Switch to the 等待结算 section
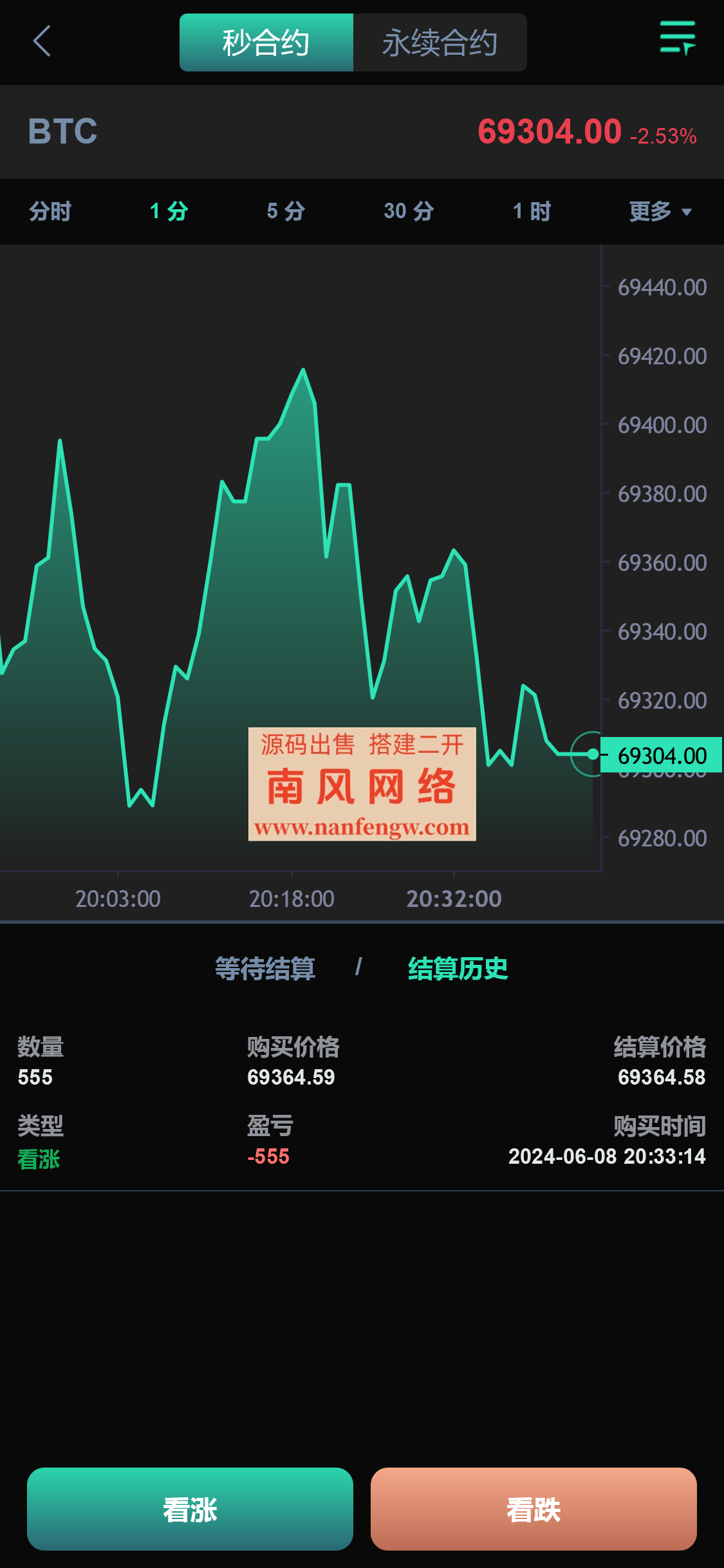Viewport: 724px width, 1568px height. click(265, 969)
